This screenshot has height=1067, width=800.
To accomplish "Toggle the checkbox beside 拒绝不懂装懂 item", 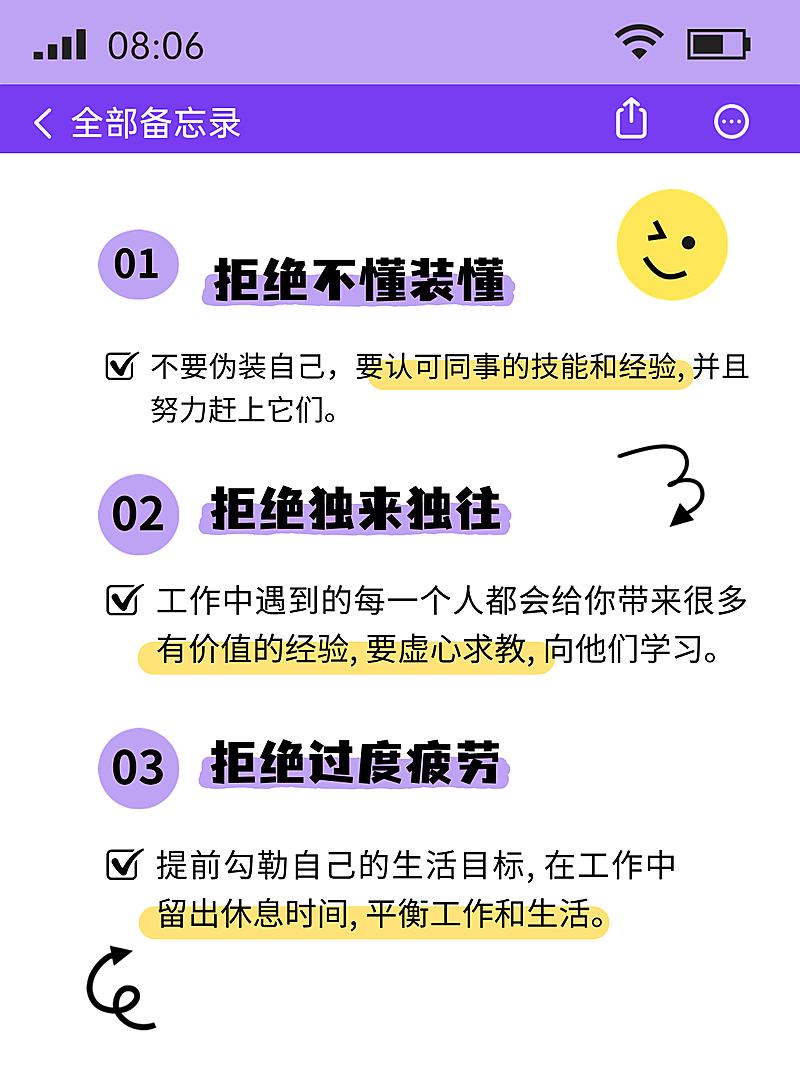I will click(x=122, y=366).
